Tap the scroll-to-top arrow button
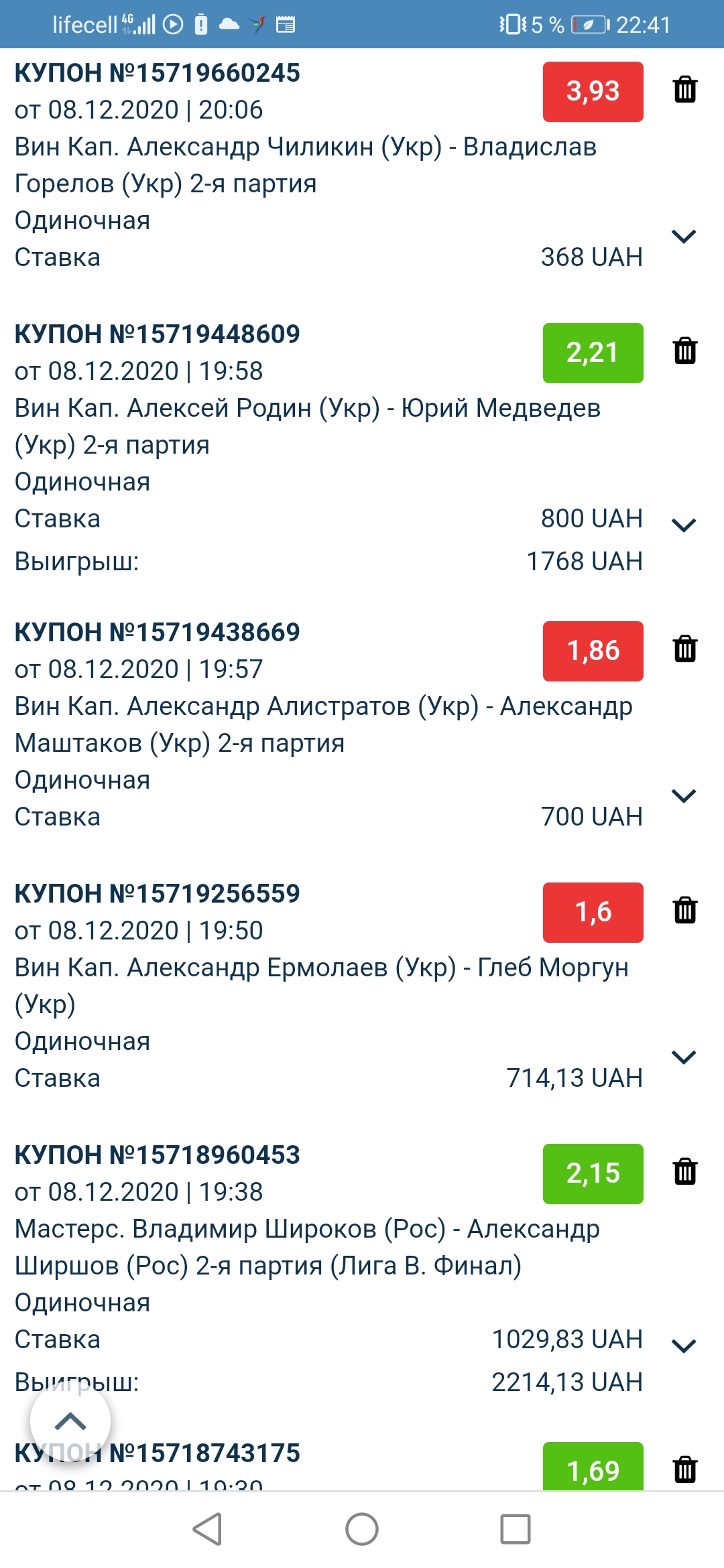Image resolution: width=724 pixels, height=1568 pixels. 70,1421
